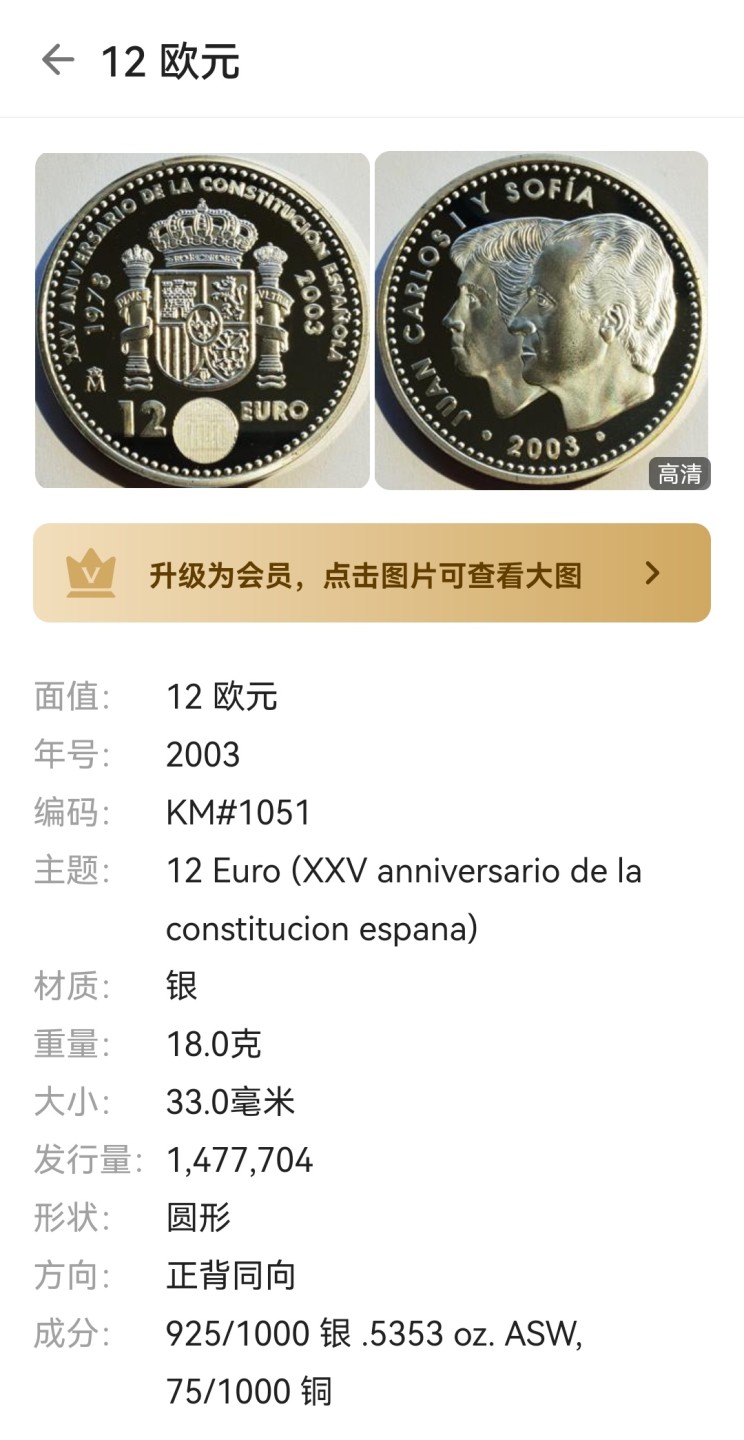This screenshot has width=744, height=1440.
Task: Click the 年号 year value 2003
Action: [204, 755]
